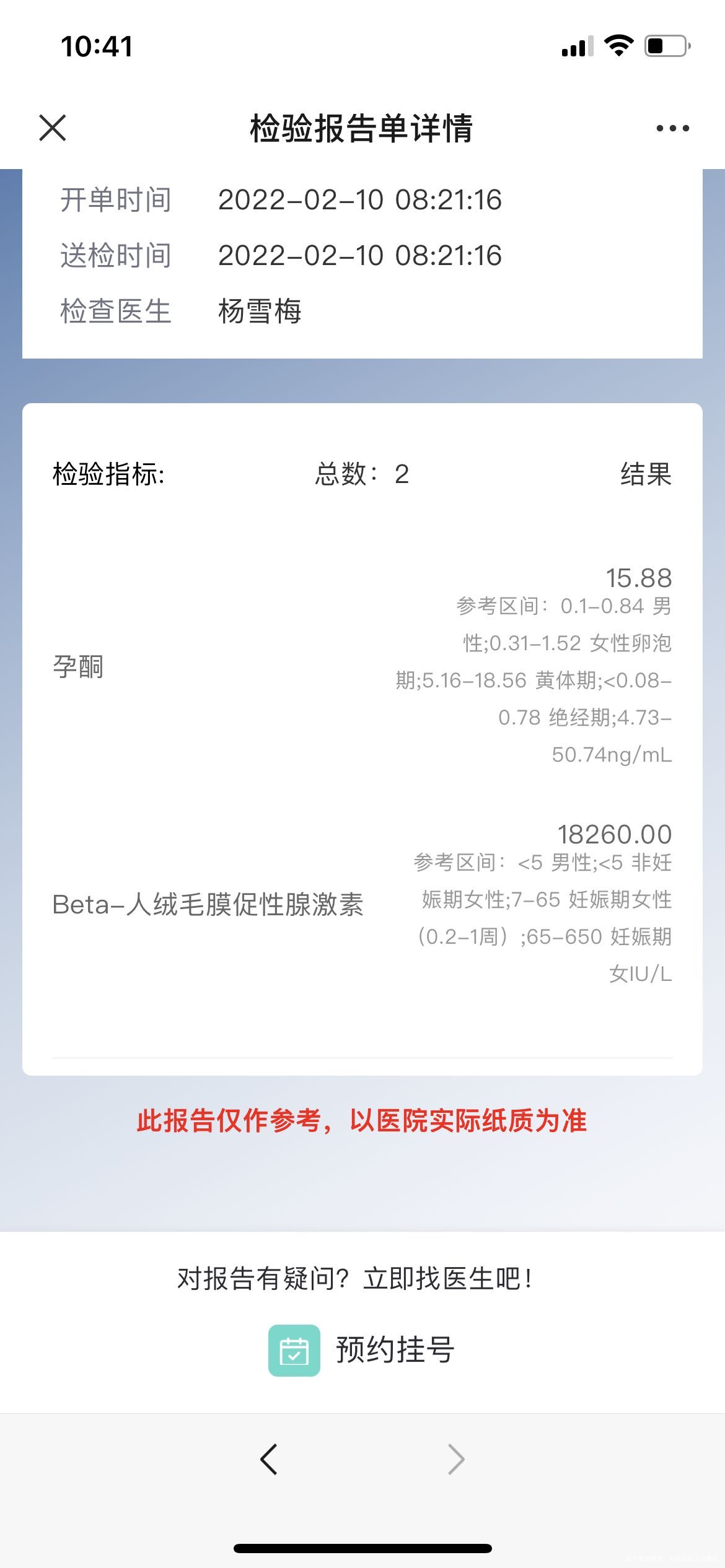Collapse the report detail via close icon
Screen dimensions: 725x1568
click(x=53, y=128)
